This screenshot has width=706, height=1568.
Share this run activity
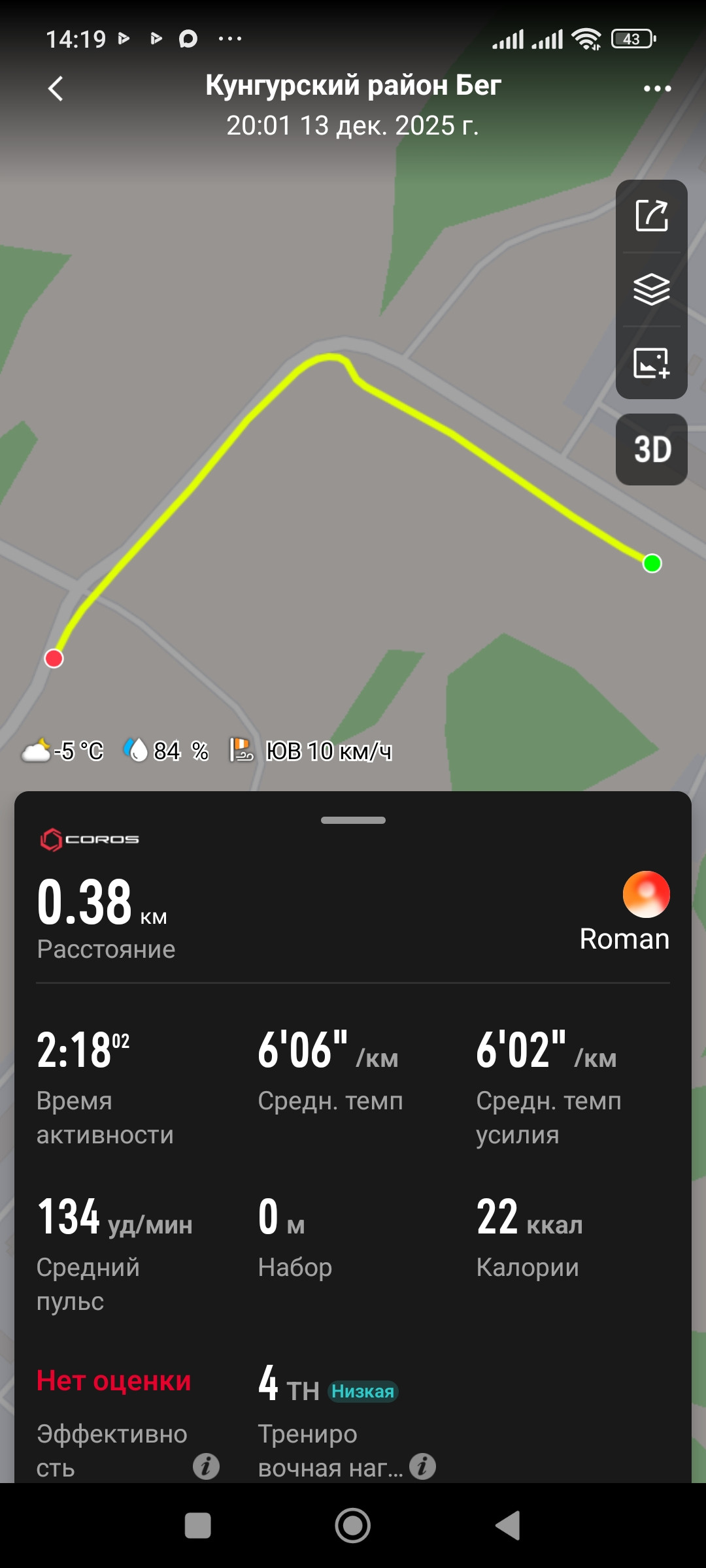[652, 216]
